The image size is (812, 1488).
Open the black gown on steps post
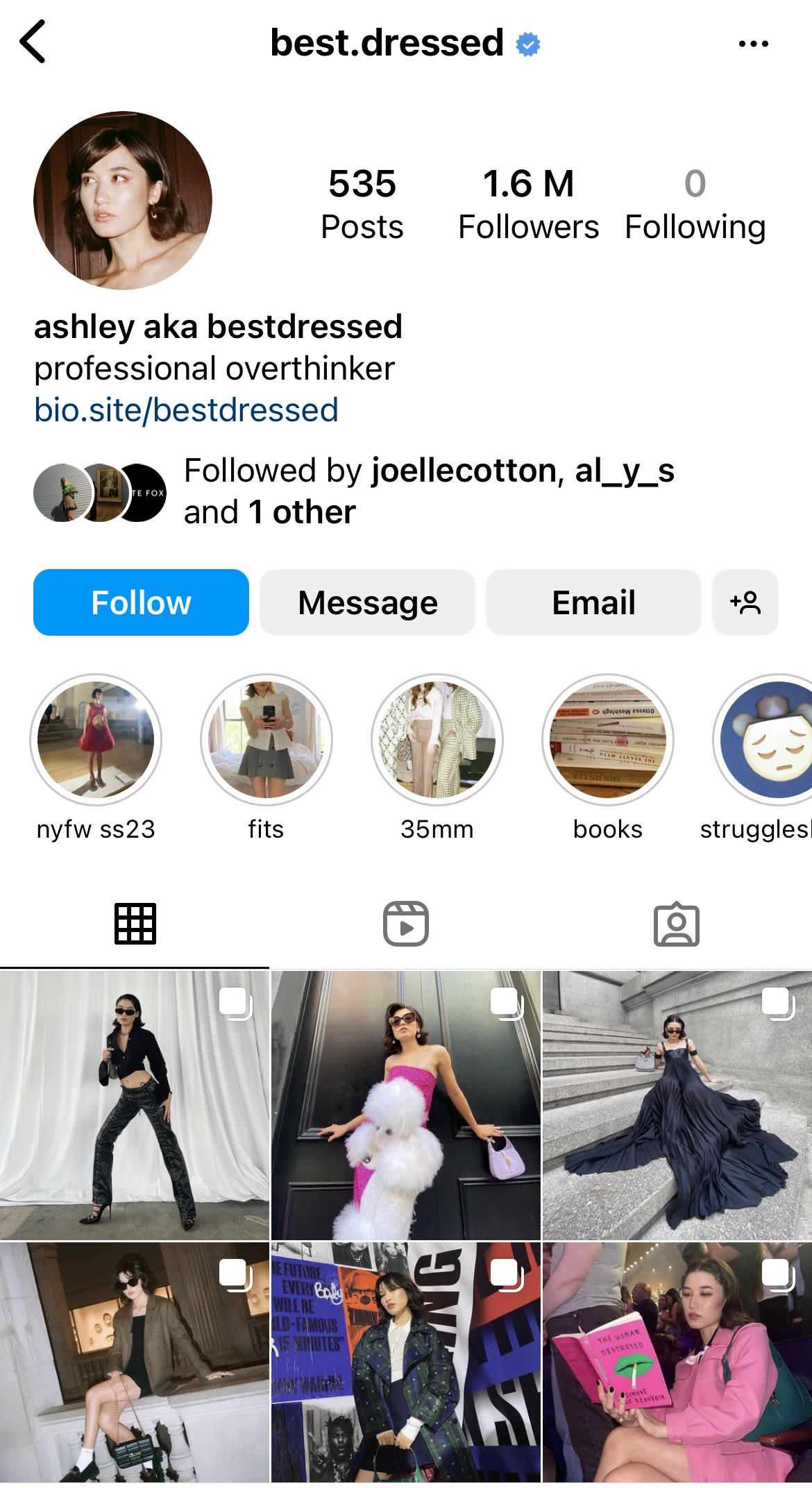tap(677, 1105)
